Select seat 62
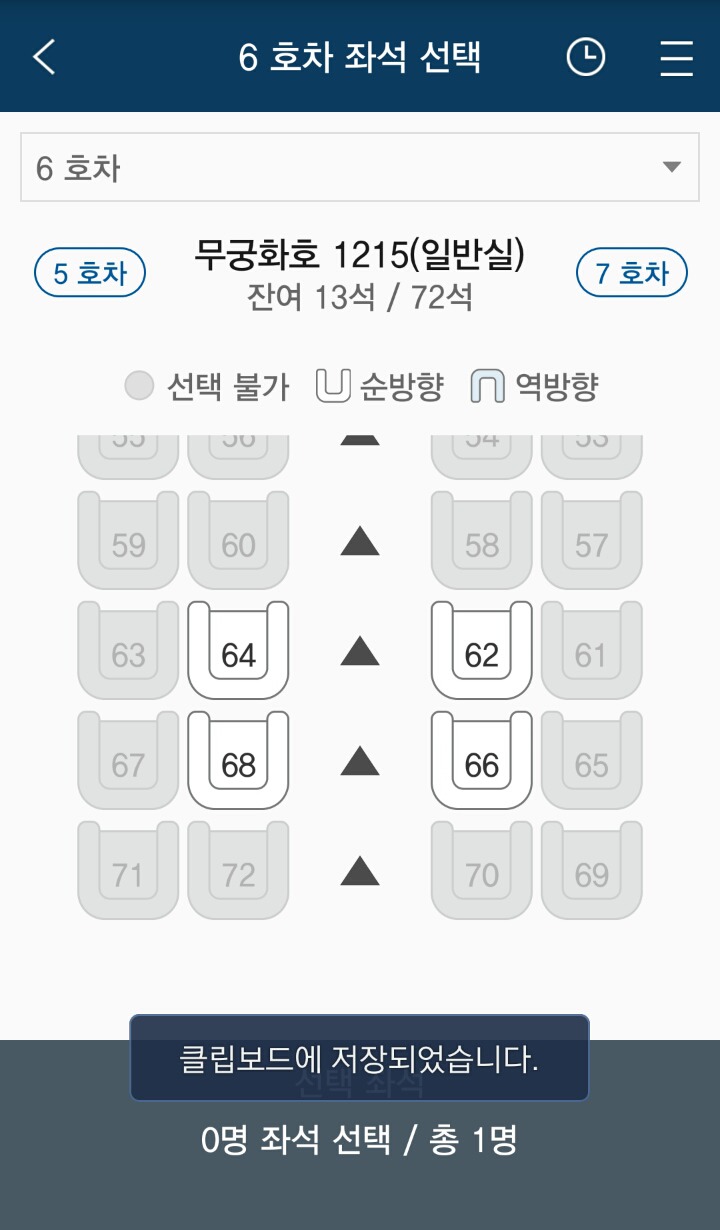The width and height of the screenshot is (720, 1230). [x=481, y=651]
